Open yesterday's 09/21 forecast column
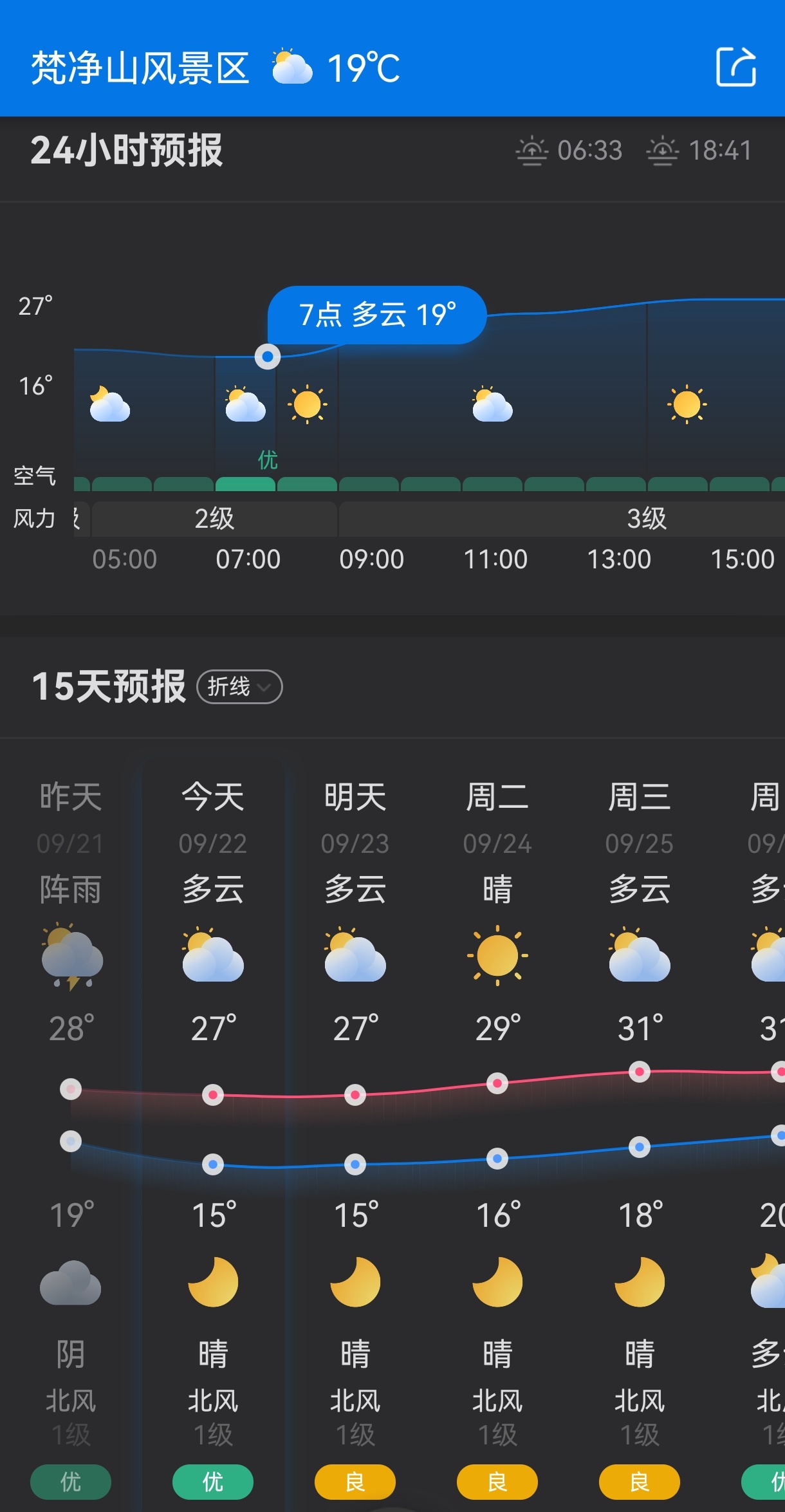The width and height of the screenshot is (785, 1512). (x=71, y=1136)
